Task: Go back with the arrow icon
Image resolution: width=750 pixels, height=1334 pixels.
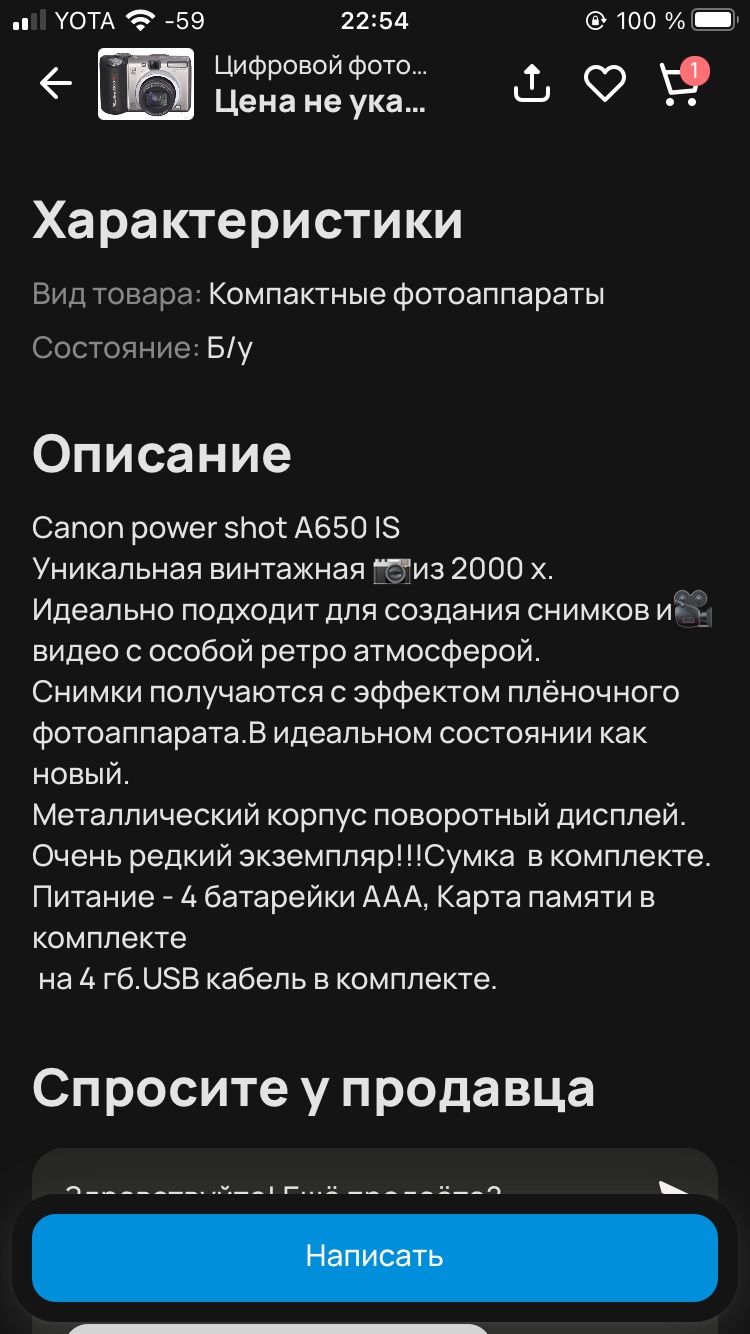Action: 56,84
